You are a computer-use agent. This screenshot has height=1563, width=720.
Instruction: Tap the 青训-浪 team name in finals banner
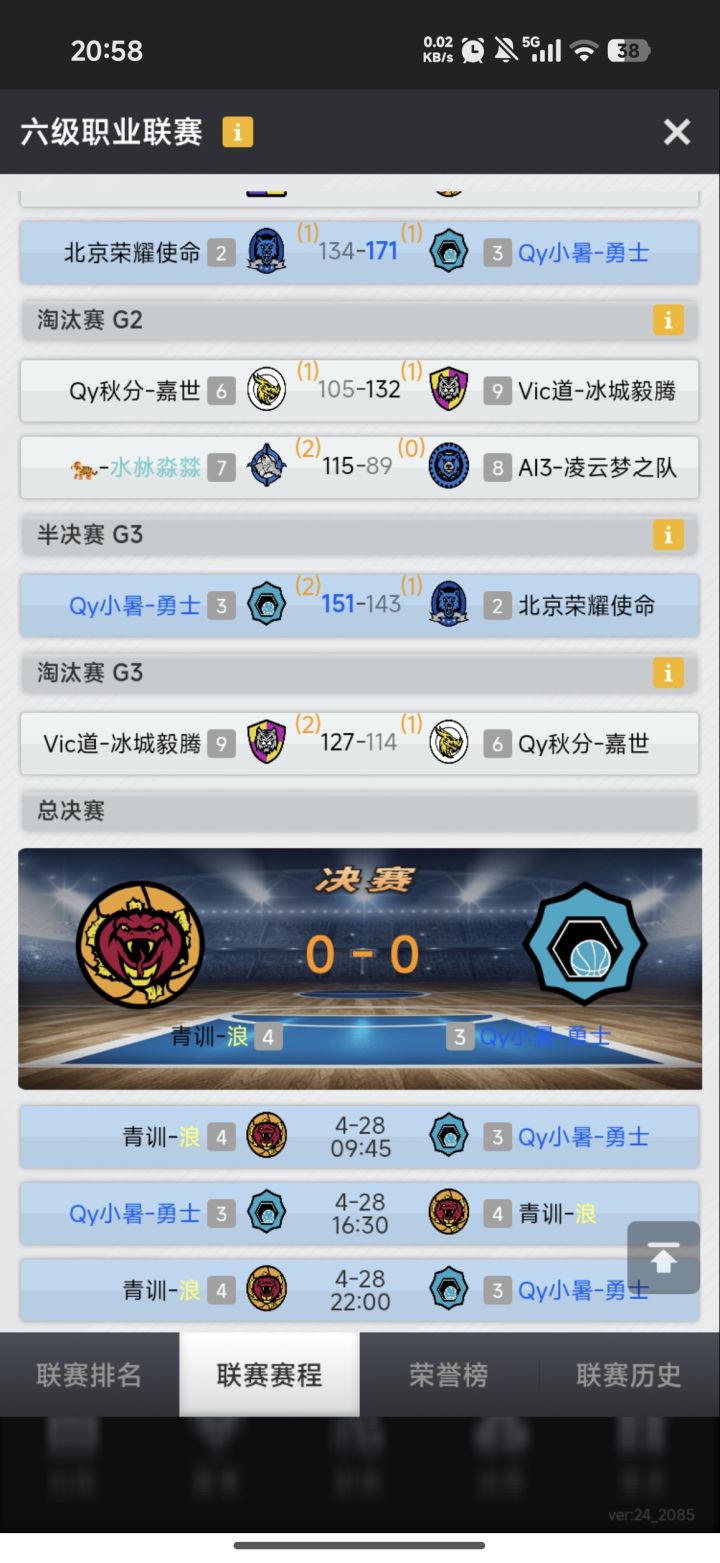(x=210, y=1038)
